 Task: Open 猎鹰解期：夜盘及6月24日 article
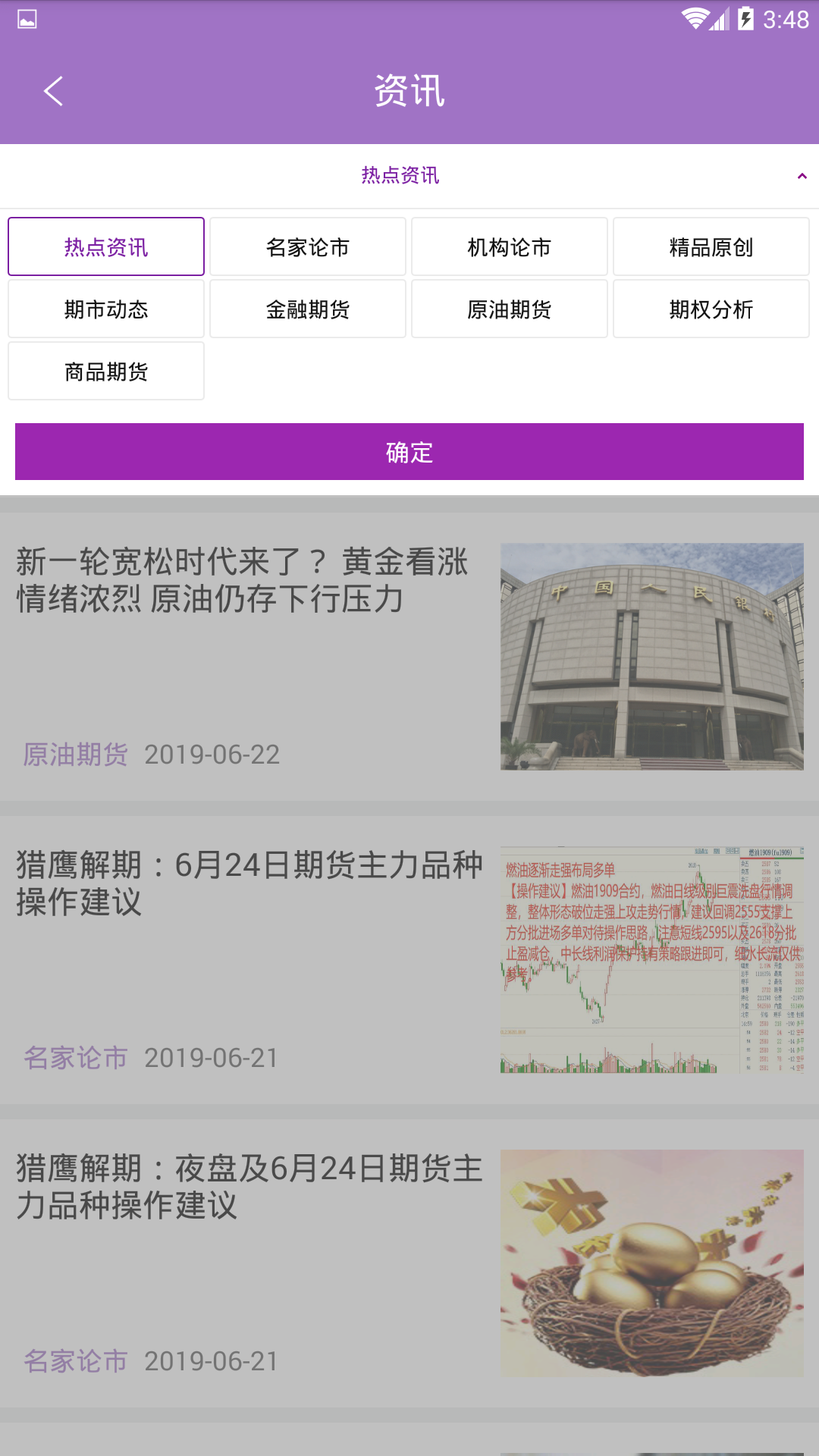(x=250, y=1188)
